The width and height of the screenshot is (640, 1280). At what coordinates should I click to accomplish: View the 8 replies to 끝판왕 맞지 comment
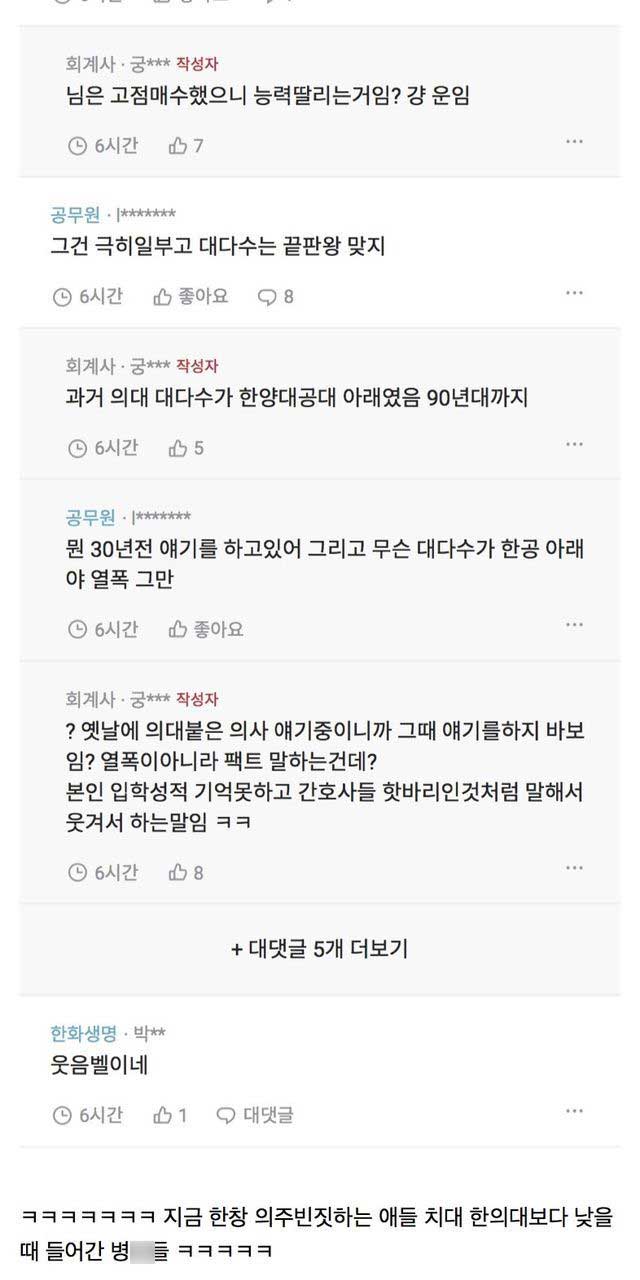pyautogui.click(x=276, y=296)
